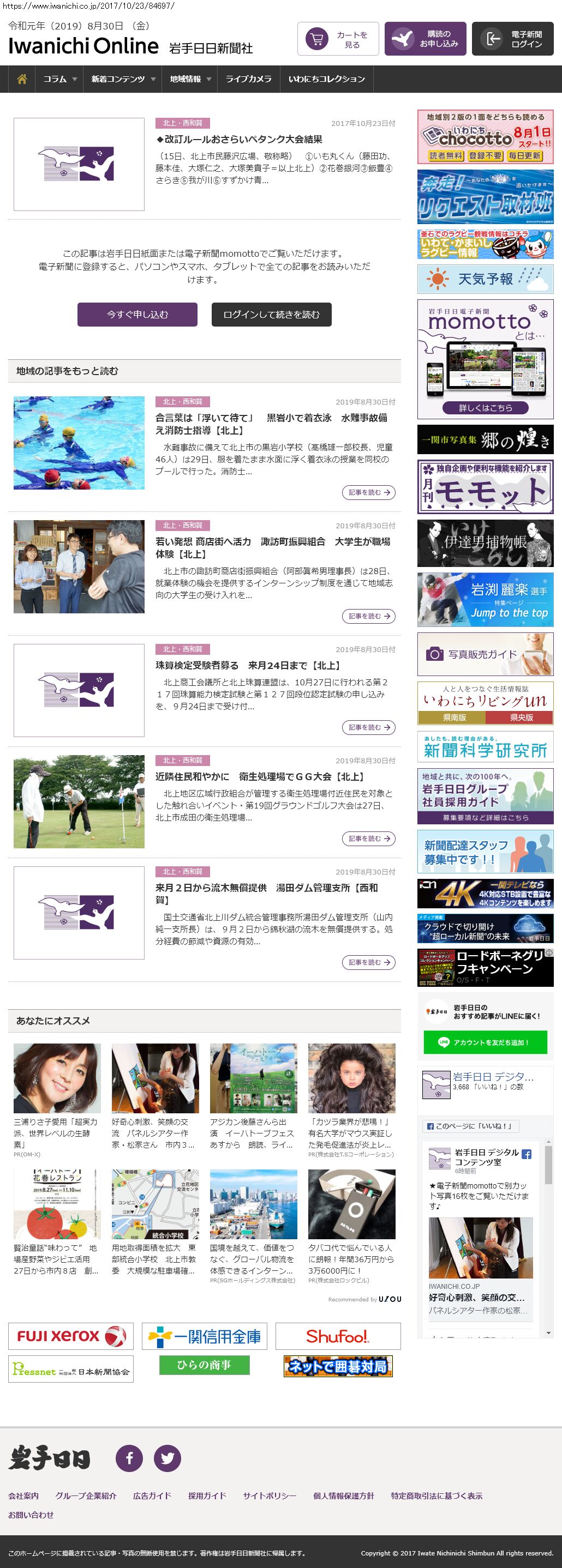Read the 珠算検定受験者募る article

click(247, 665)
